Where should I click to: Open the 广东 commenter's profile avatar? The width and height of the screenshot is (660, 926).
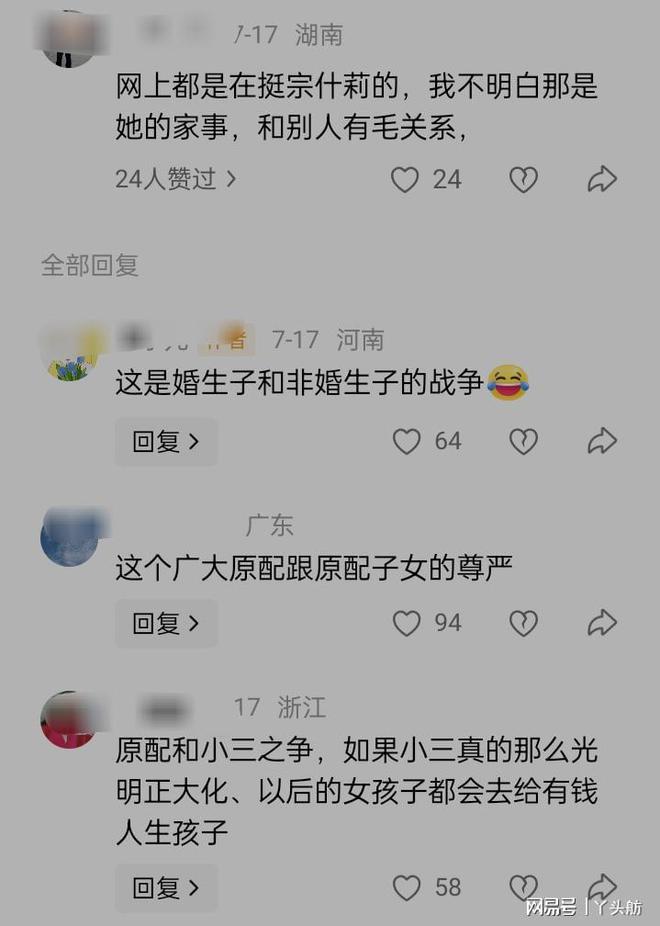coord(69,537)
